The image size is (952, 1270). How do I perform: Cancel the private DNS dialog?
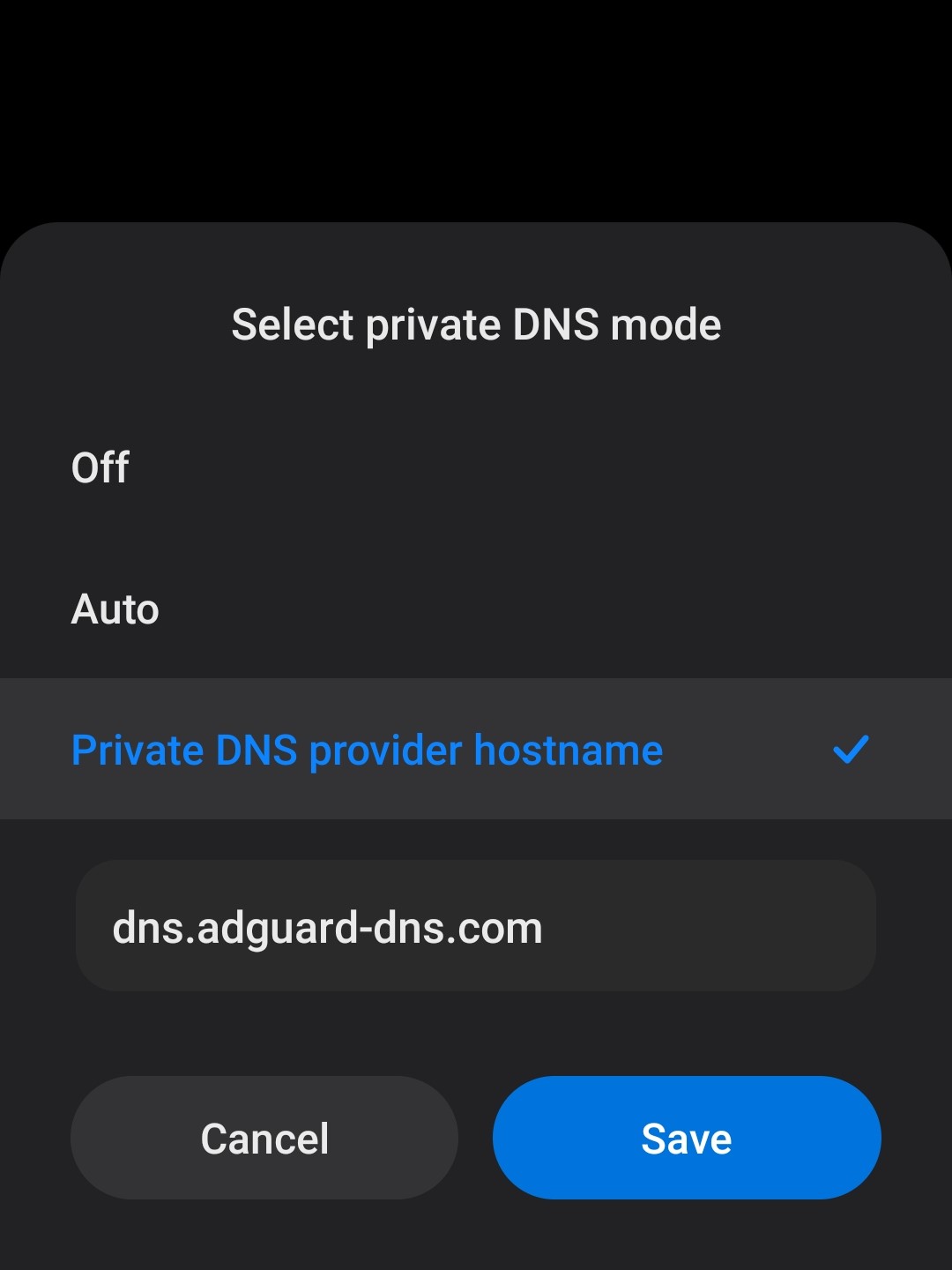[264, 1138]
